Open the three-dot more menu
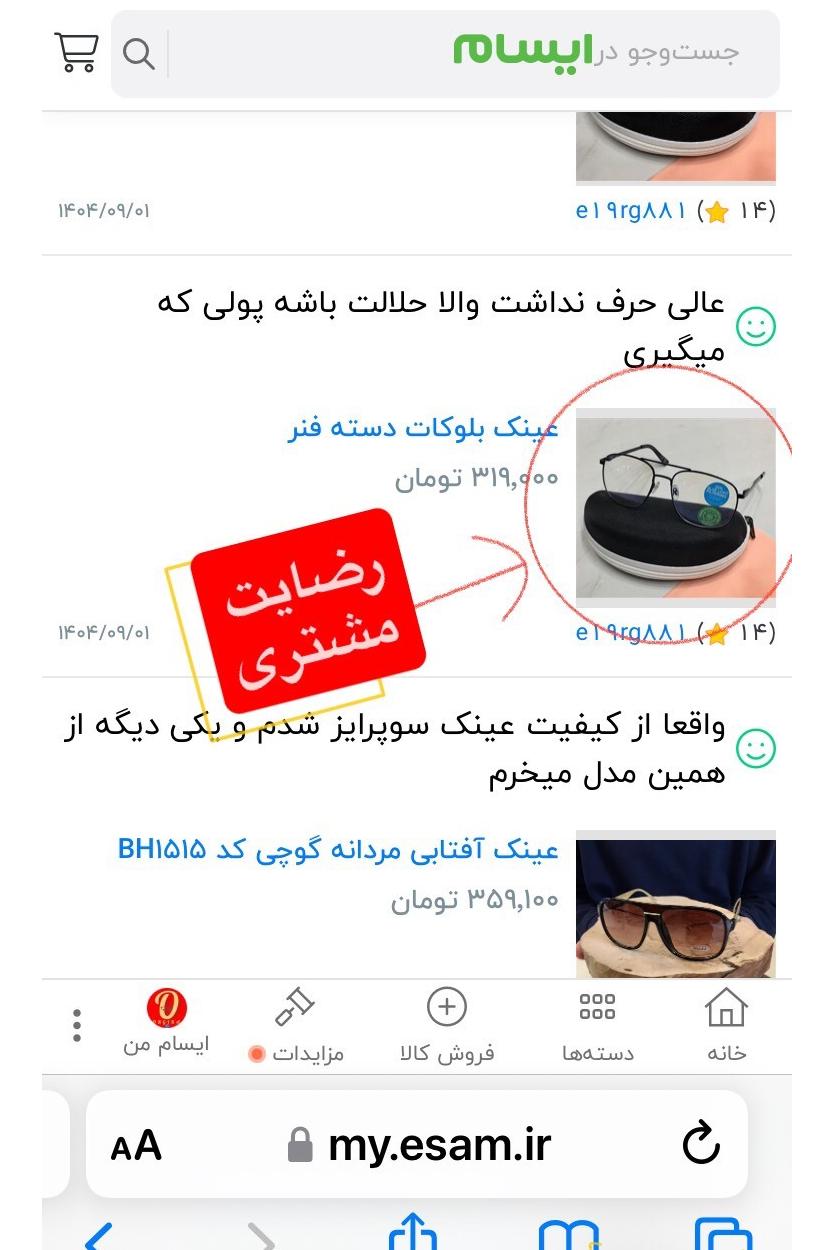Screen dimensions: 833x1250 point(77,1025)
